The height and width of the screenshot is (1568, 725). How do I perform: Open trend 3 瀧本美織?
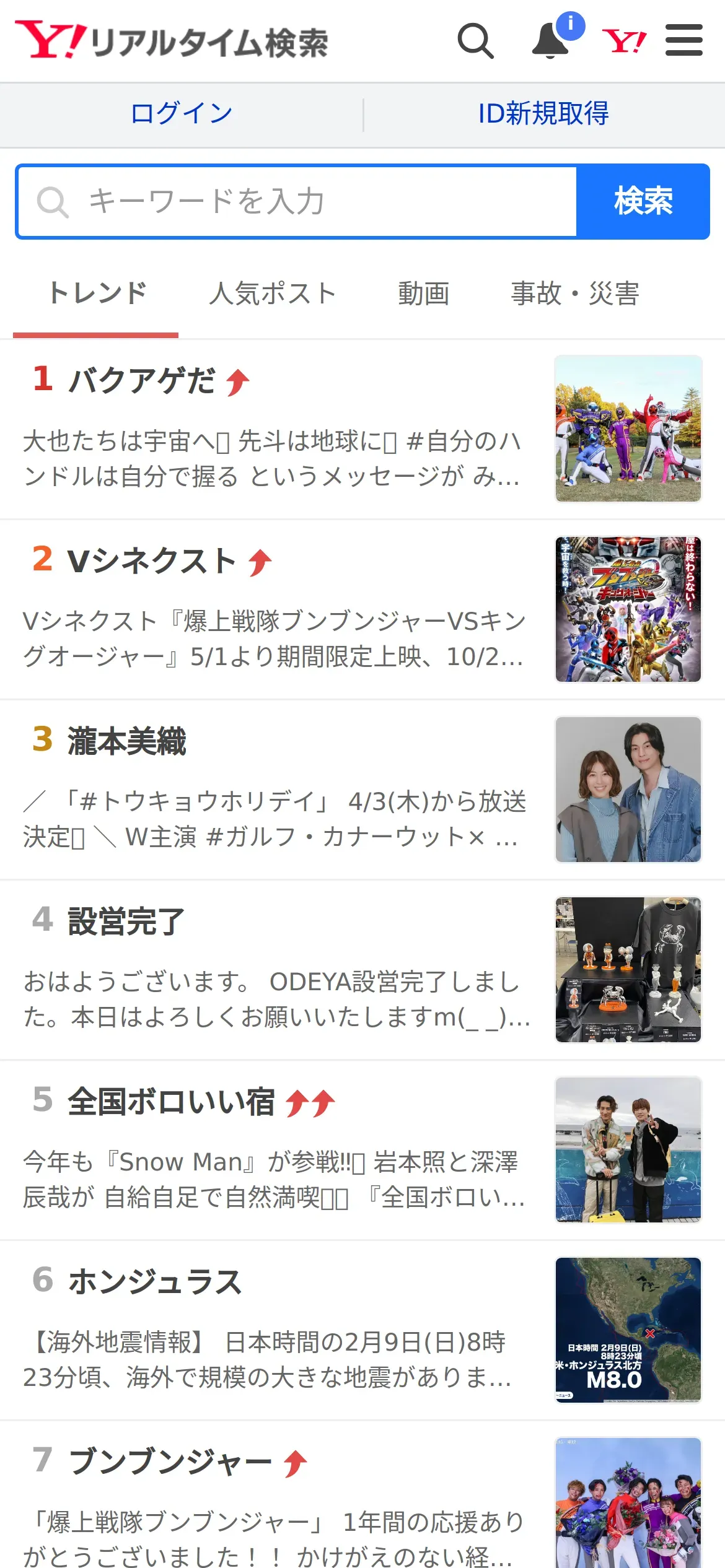(x=126, y=741)
